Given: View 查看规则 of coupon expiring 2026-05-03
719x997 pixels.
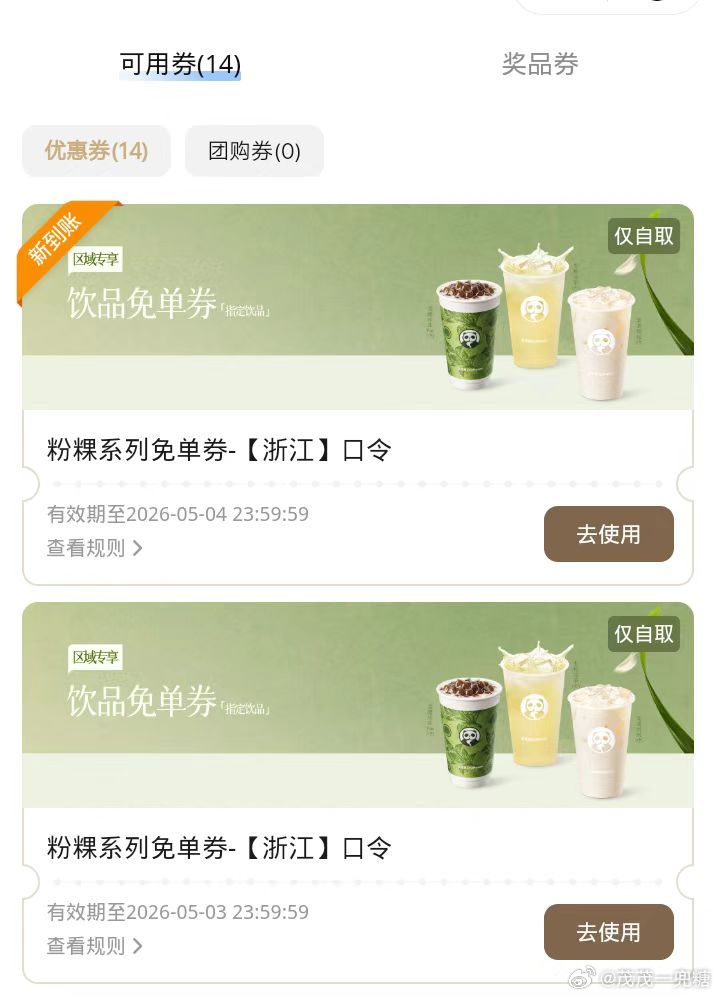Looking at the screenshot, I should pos(95,946).
